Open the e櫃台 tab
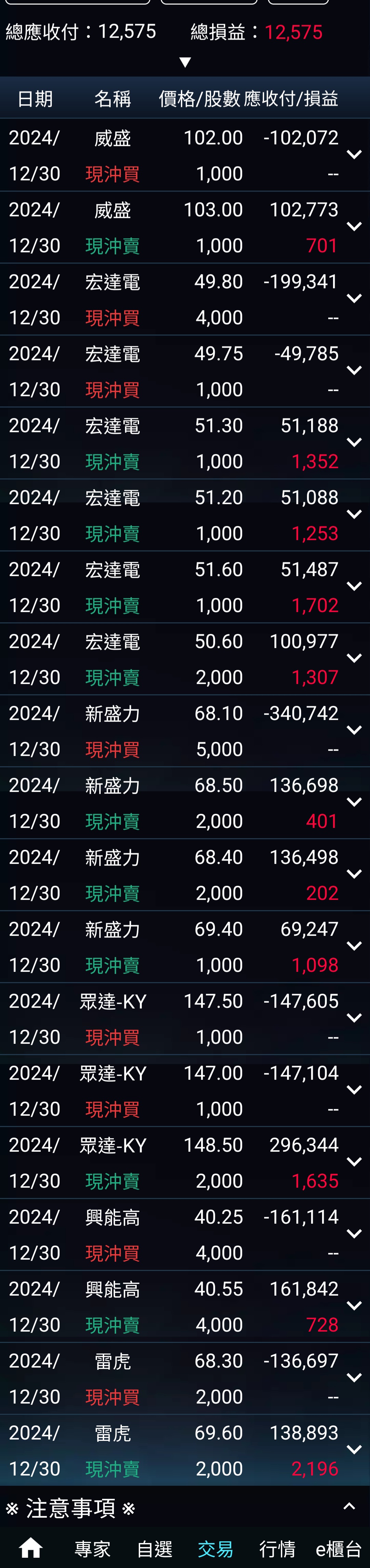Image resolution: width=370 pixels, height=1568 pixels. (338, 1547)
